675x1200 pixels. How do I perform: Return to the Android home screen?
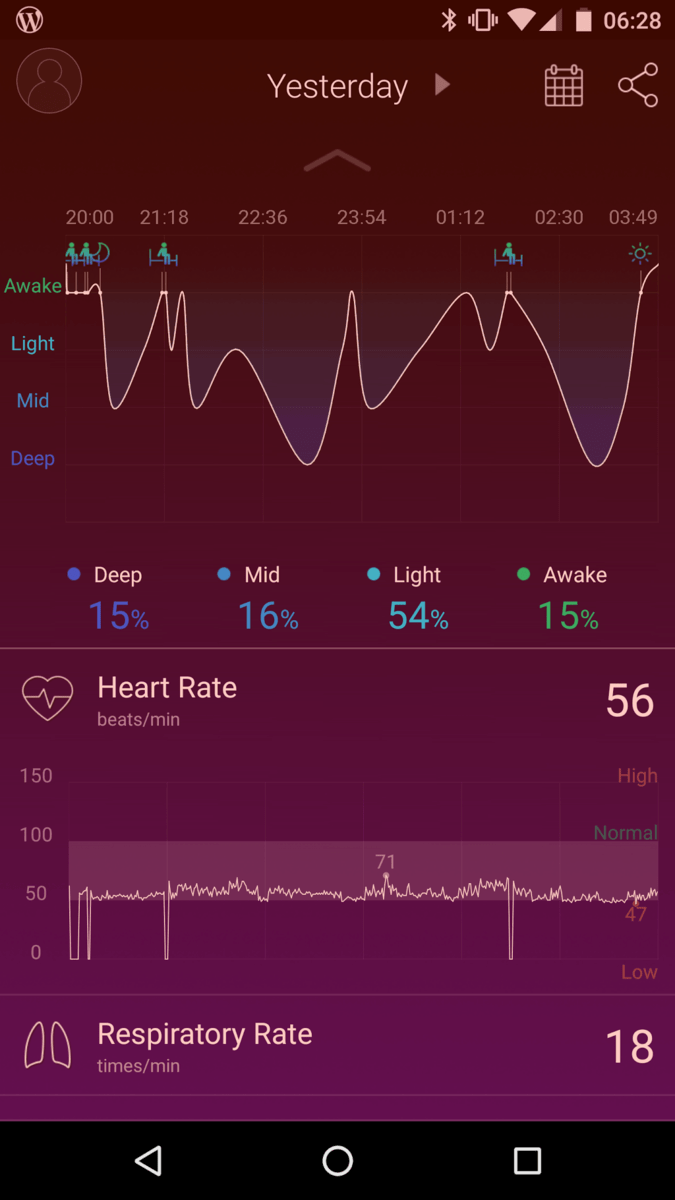pyautogui.click(x=338, y=1160)
